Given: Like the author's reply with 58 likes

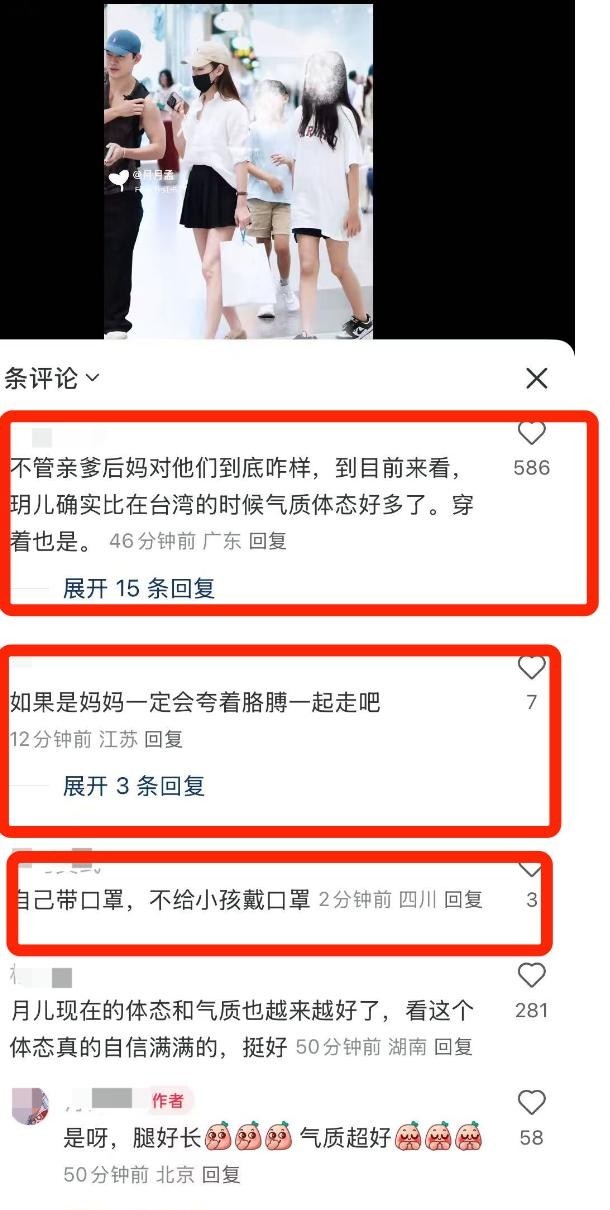Looking at the screenshot, I should [531, 1103].
